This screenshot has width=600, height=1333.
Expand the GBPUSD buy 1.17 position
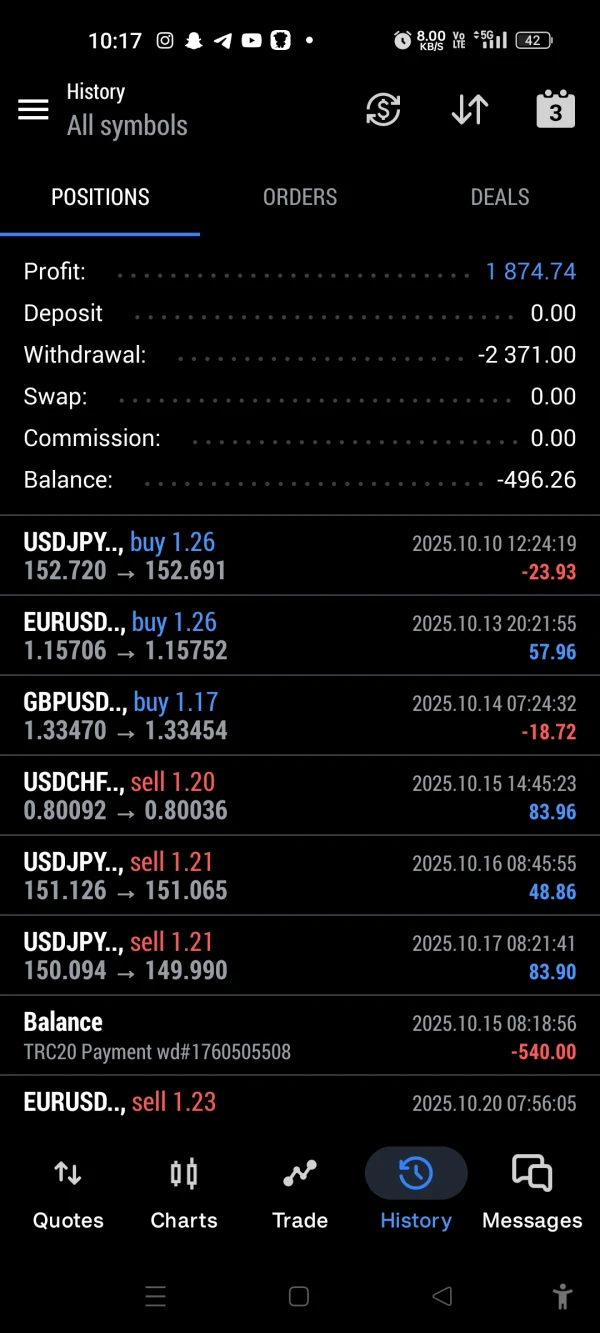click(300, 716)
